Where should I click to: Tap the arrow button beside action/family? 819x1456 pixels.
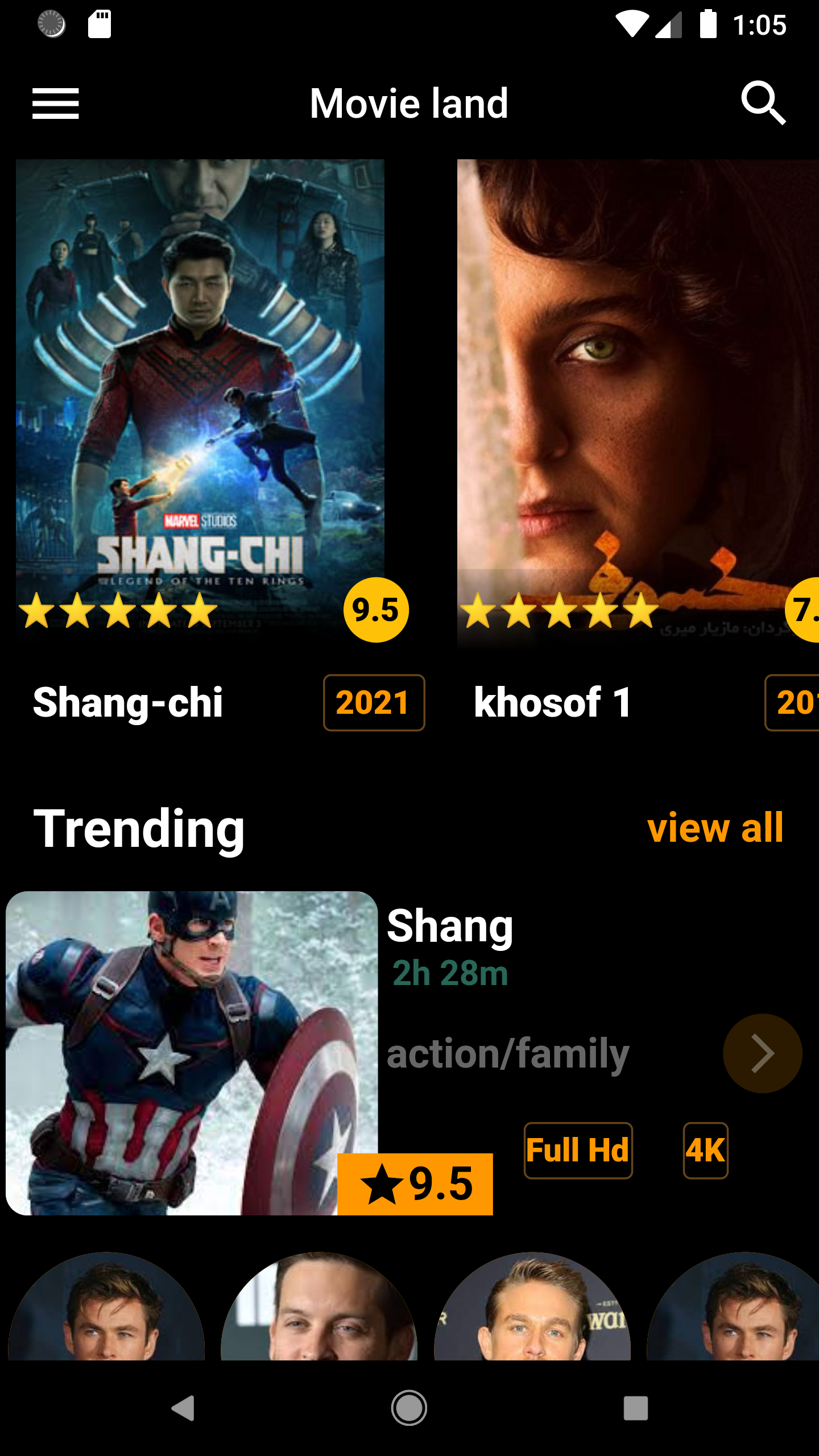click(x=762, y=1053)
